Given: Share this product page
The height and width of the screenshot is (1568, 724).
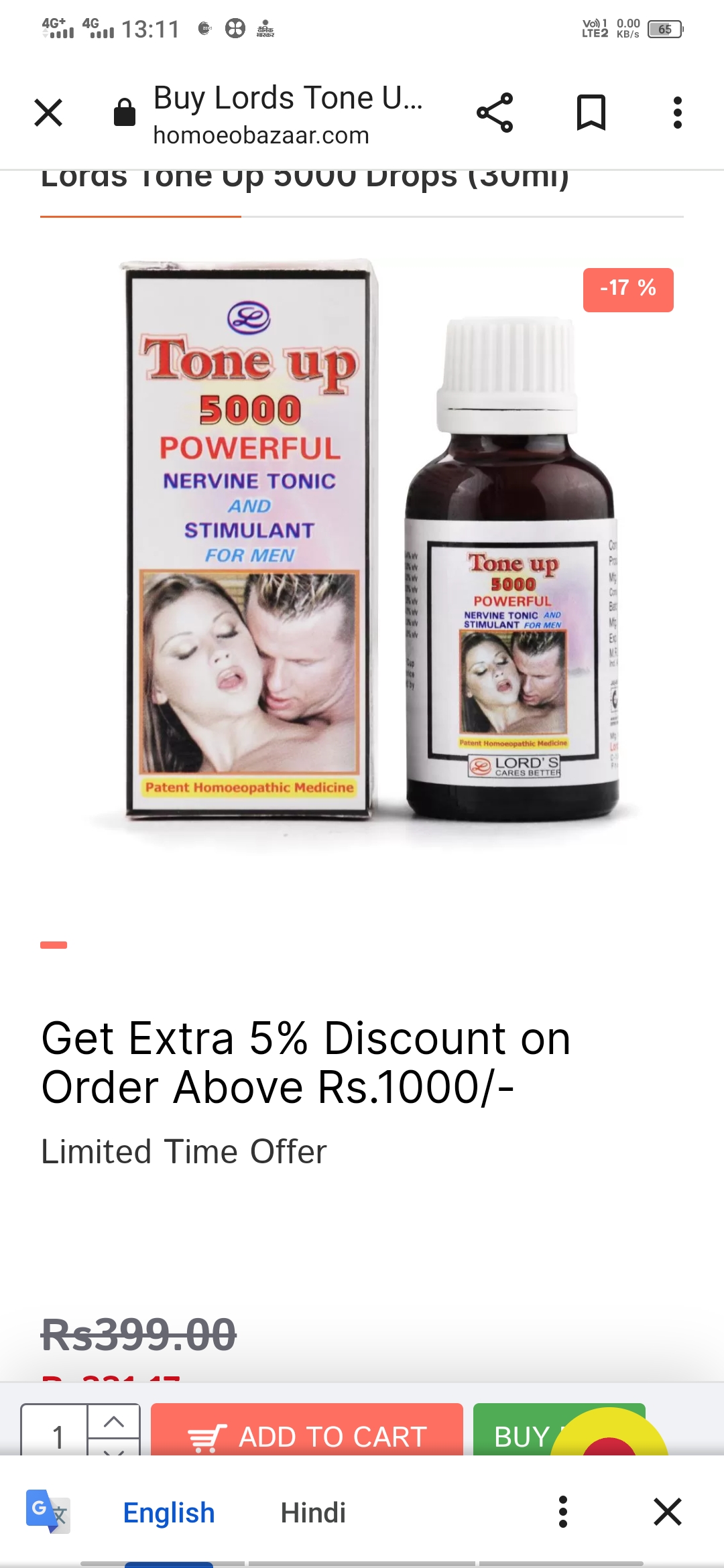Looking at the screenshot, I should (x=495, y=113).
